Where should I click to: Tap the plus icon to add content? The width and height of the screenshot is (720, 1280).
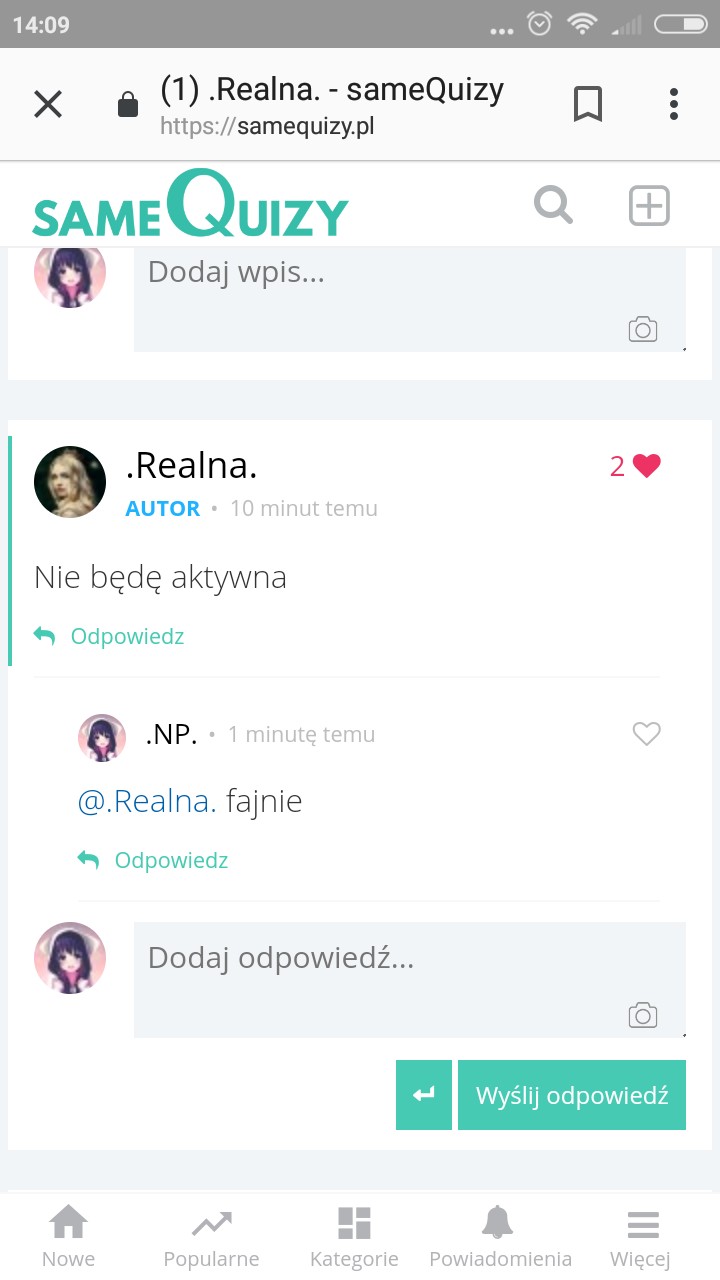[x=649, y=206]
